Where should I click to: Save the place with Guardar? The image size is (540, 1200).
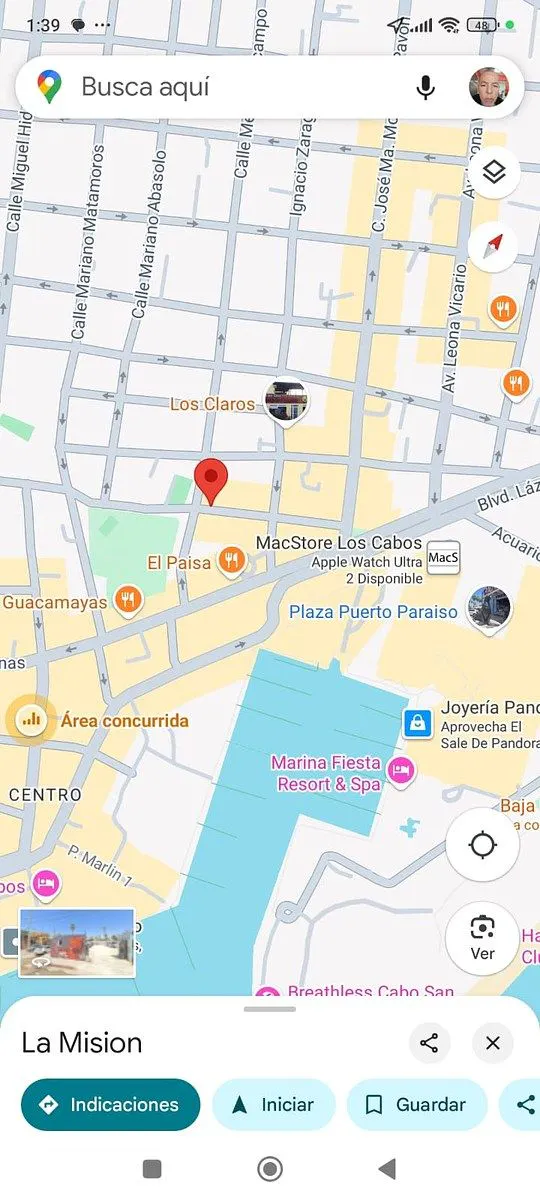pos(417,1105)
